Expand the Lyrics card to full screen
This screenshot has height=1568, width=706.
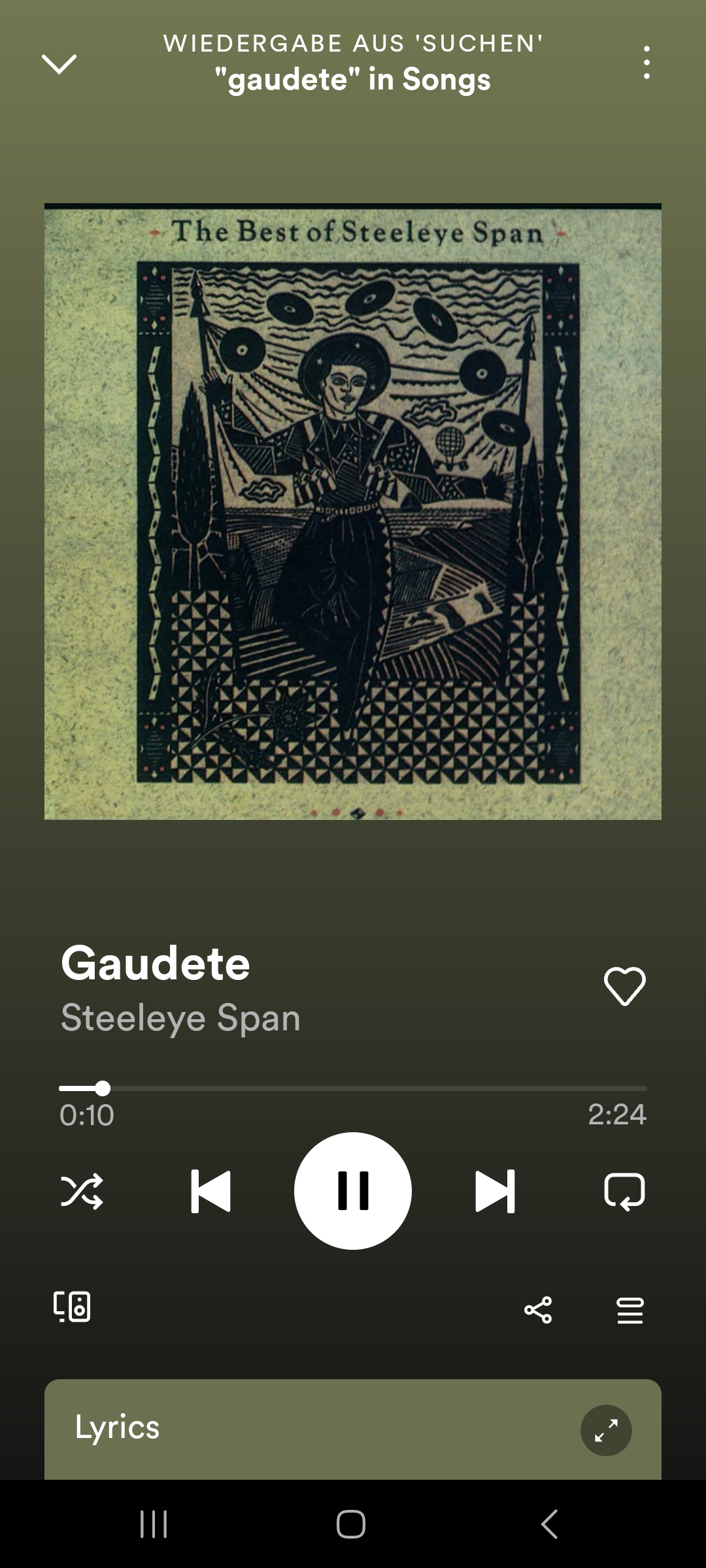pyautogui.click(x=606, y=1430)
